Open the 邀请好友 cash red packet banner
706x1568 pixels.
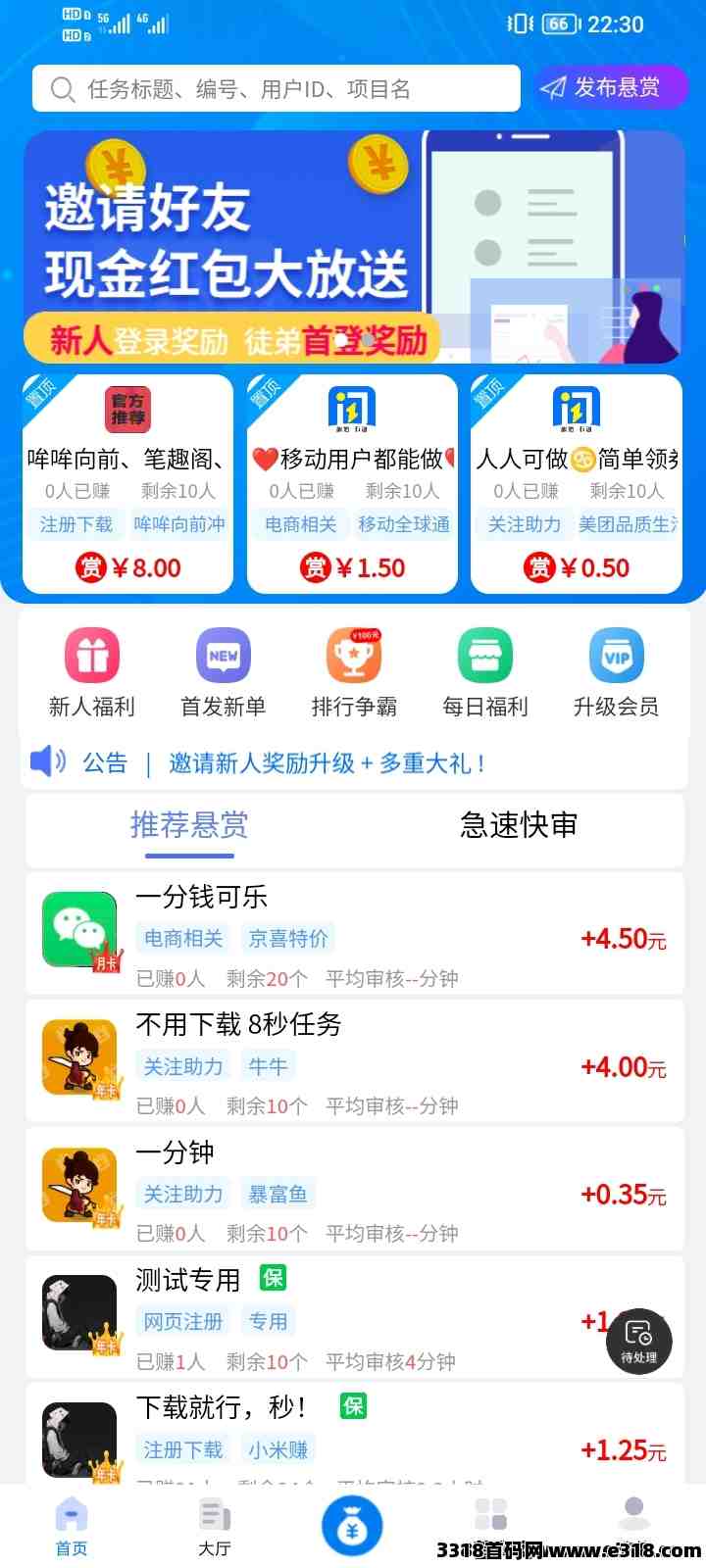[353, 247]
